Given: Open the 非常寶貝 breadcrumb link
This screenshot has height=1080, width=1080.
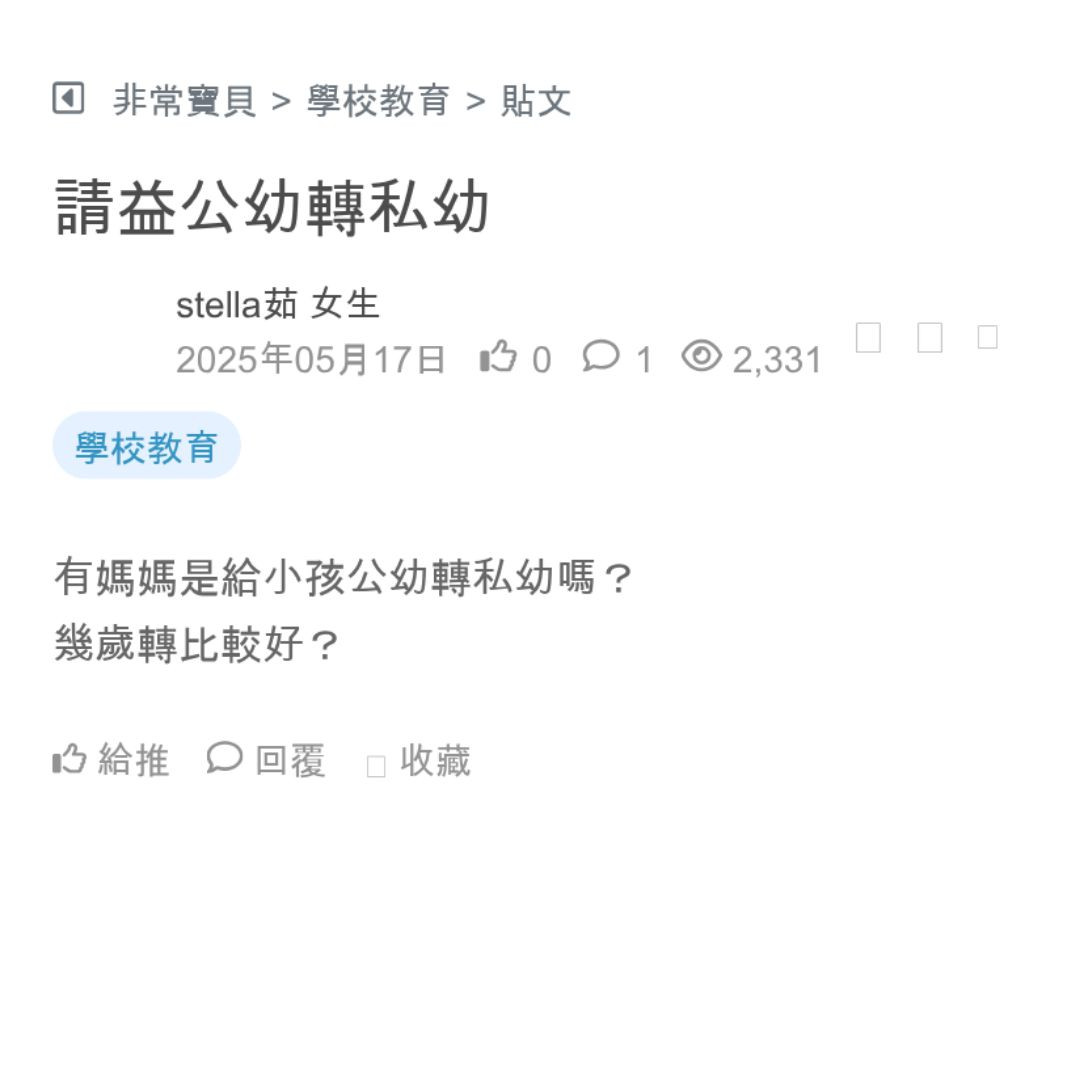Looking at the screenshot, I should [x=184, y=101].
